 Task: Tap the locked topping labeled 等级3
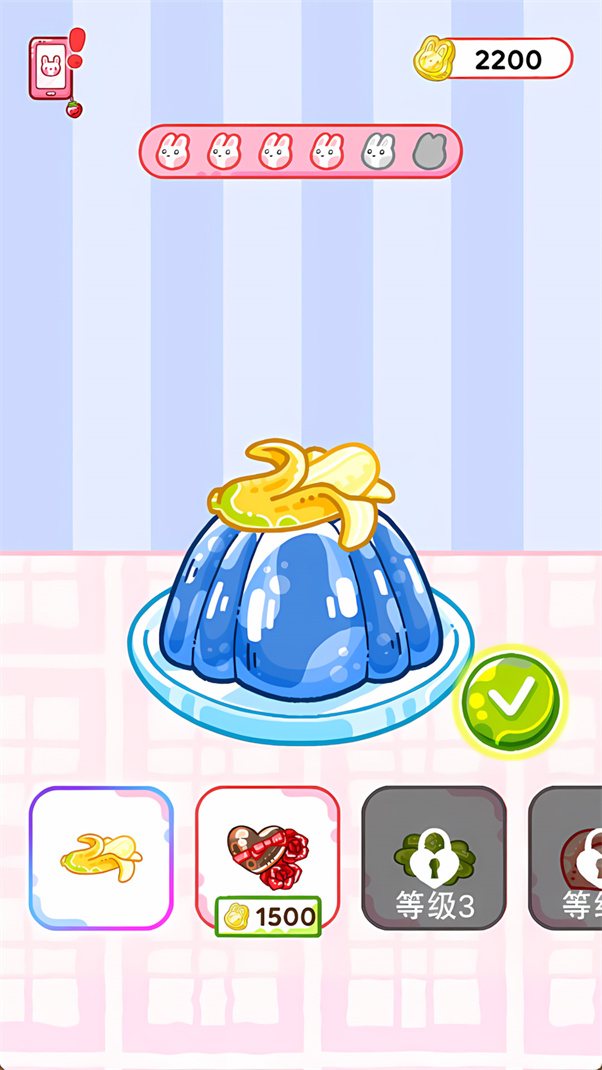[433, 858]
